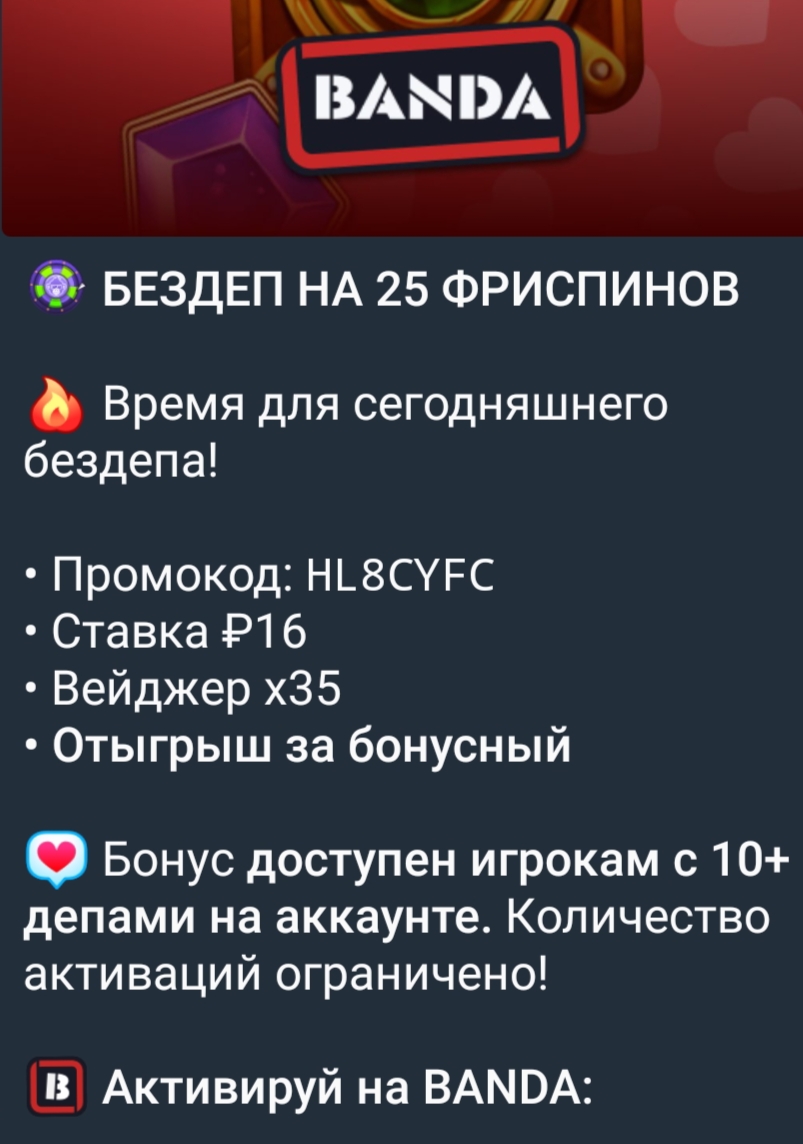Copy the promo code HL8CYFC
The height and width of the screenshot is (1144, 803).
(397, 576)
